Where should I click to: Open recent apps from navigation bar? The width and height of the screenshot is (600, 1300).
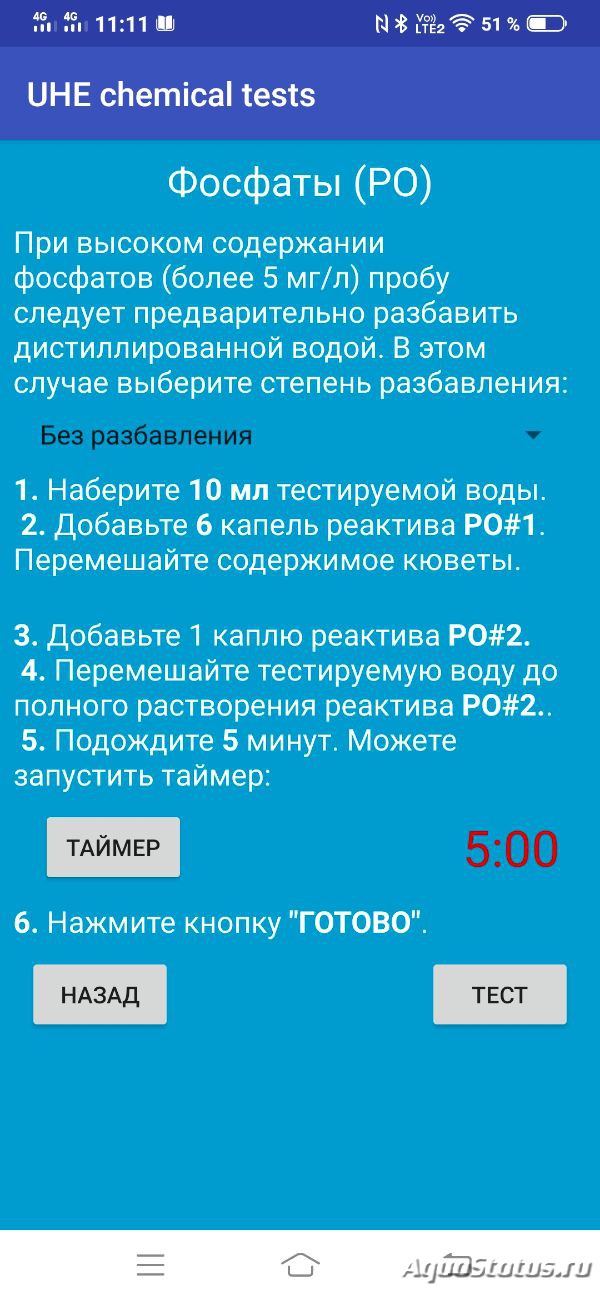pos(150,1265)
